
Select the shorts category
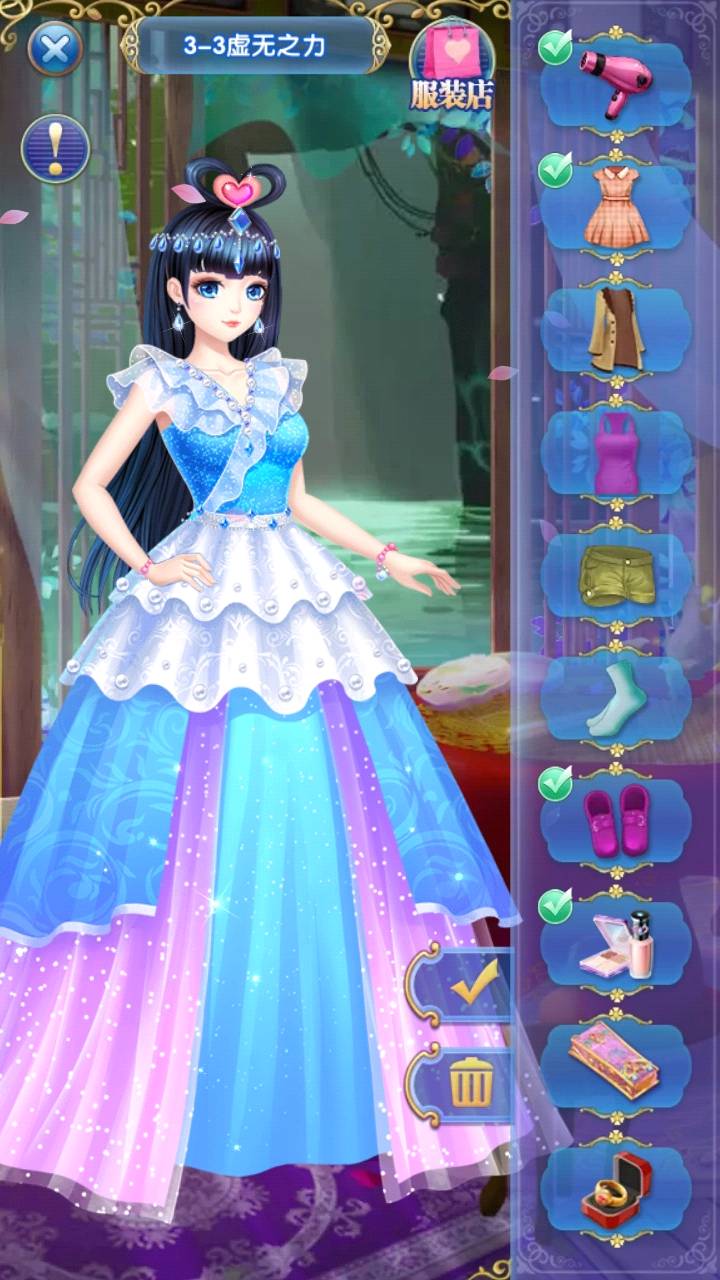coord(615,575)
